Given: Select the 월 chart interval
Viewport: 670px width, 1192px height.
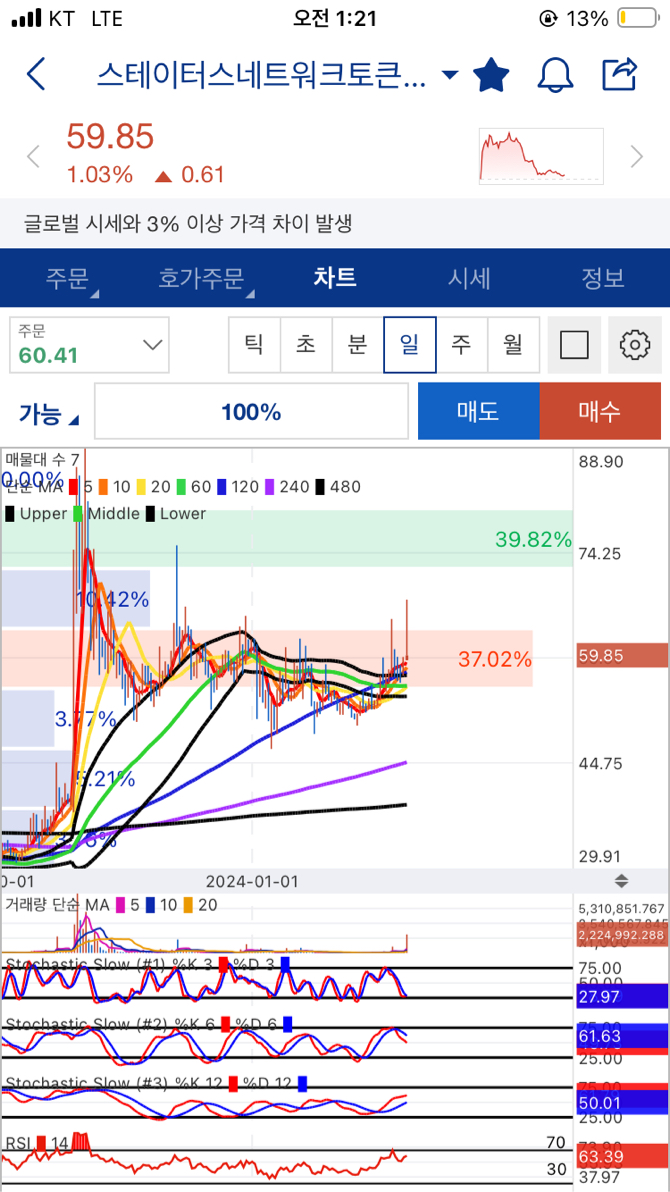Looking at the screenshot, I should click(513, 345).
